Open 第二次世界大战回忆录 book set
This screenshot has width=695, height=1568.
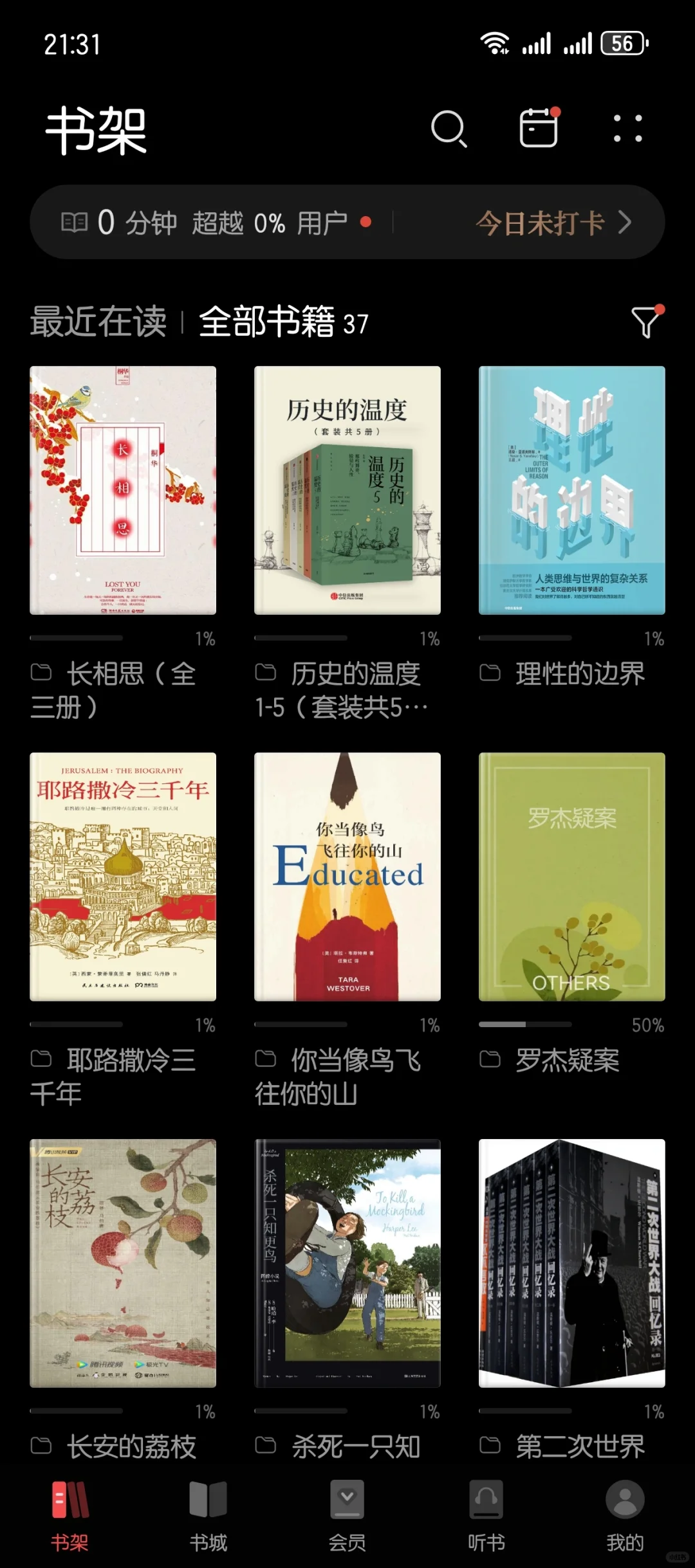(x=571, y=1263)
